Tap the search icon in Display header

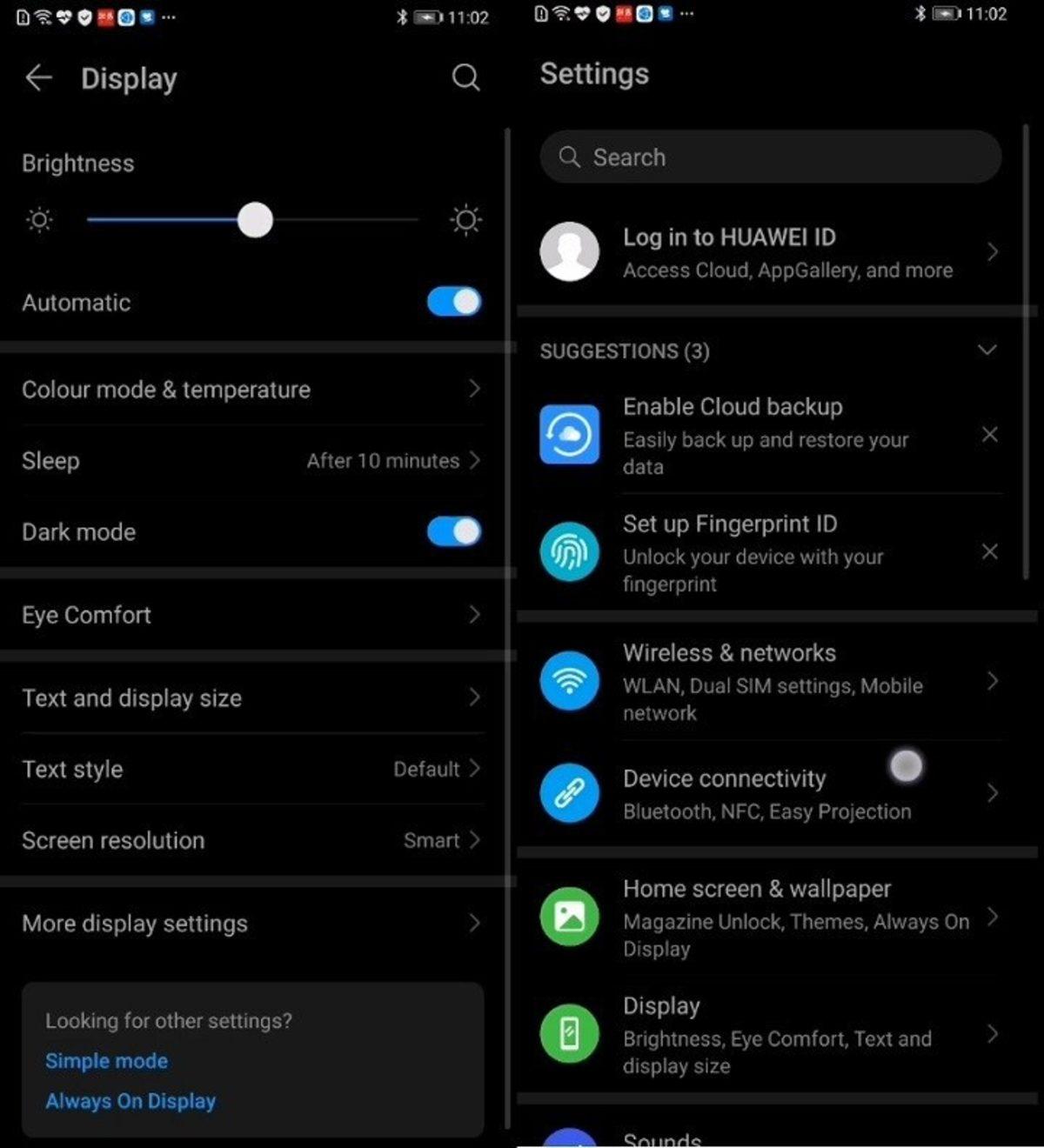pyautogui.click(x=465, y=78)
